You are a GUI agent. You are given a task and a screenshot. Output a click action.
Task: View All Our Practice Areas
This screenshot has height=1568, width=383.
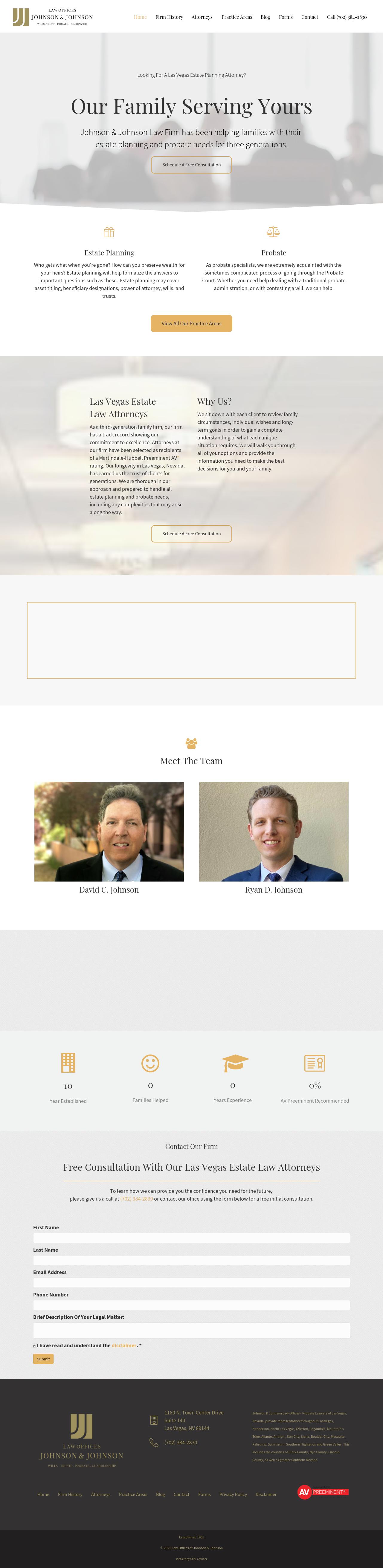coord(191,323)
